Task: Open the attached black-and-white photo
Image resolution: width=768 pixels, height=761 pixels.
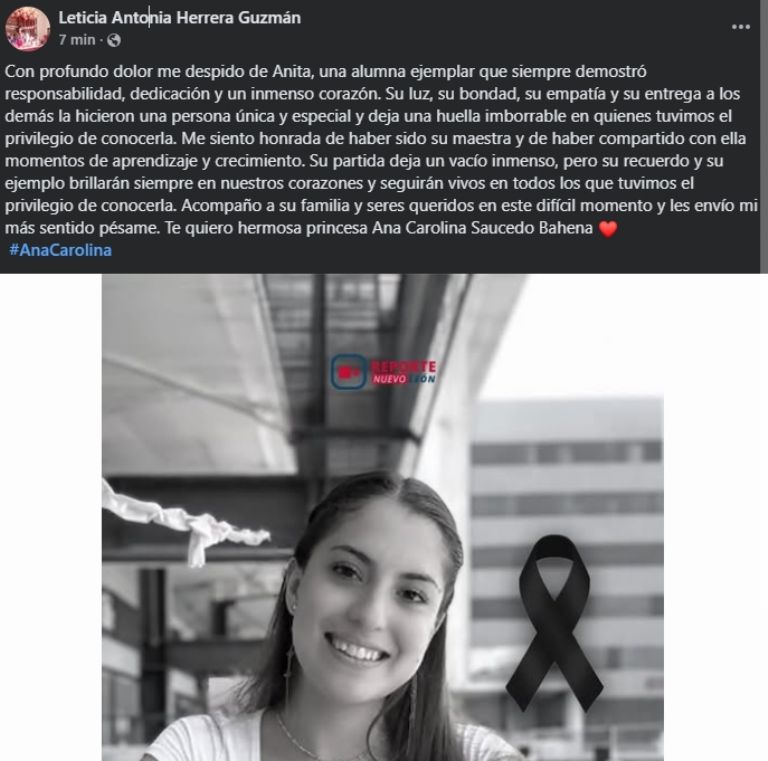Action: tap(383, 517)
